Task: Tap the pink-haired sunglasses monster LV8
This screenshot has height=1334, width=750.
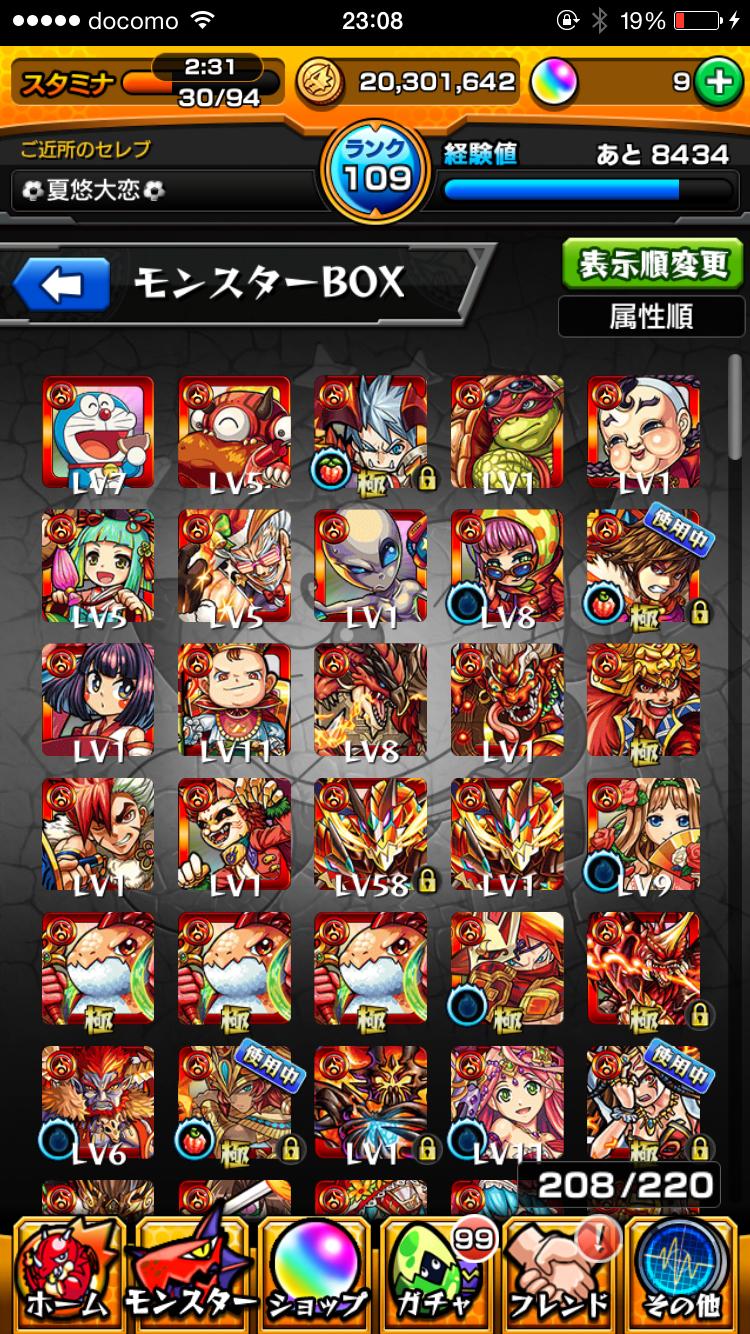Action: tap(507, 566)
